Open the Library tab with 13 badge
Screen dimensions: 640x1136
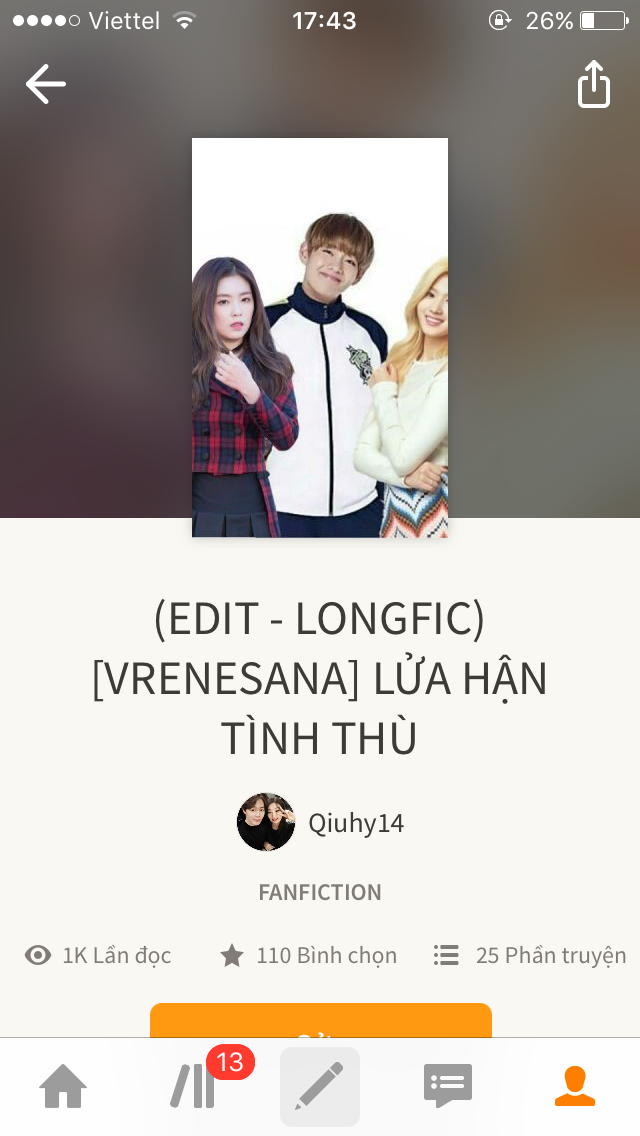click(x=194, y=1086)
